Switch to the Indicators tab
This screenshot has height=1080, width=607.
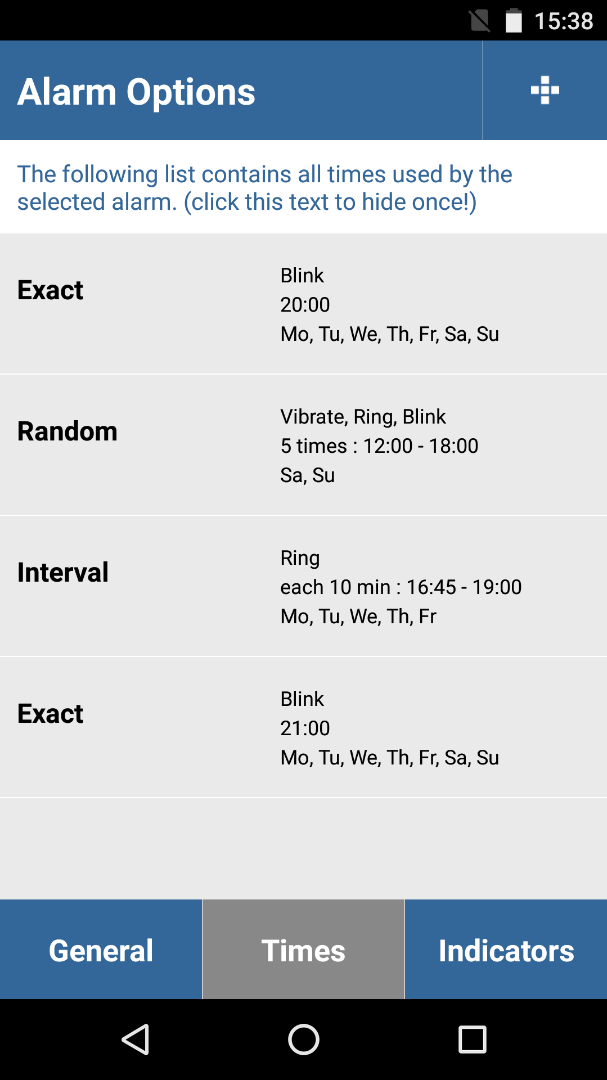coord(506,949)
